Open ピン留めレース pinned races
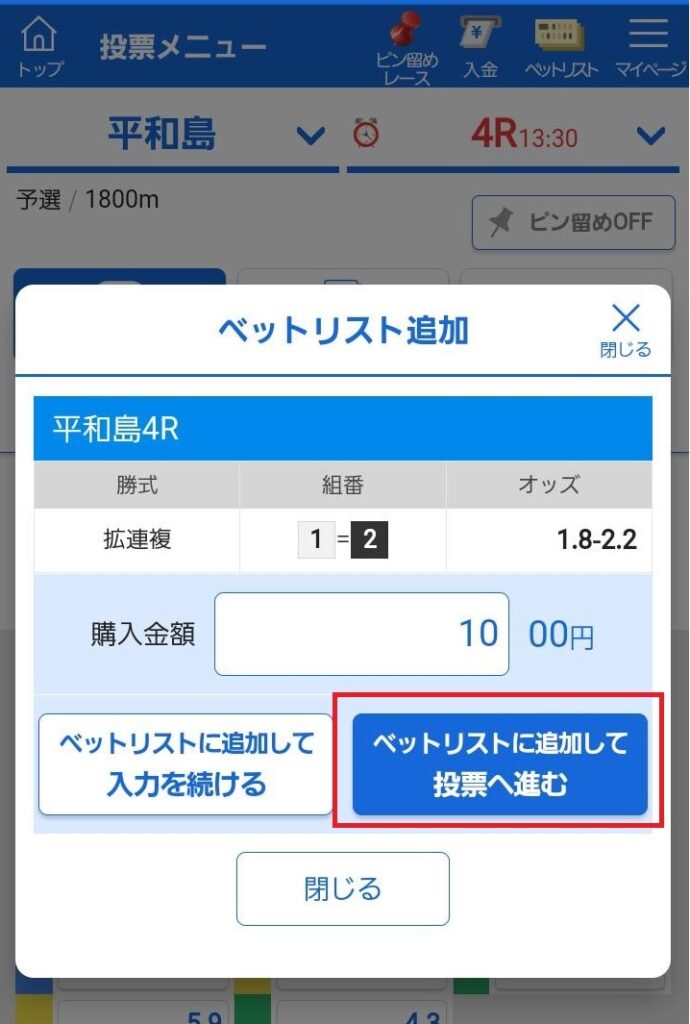Screen dimensions: 690x1024 406,47
